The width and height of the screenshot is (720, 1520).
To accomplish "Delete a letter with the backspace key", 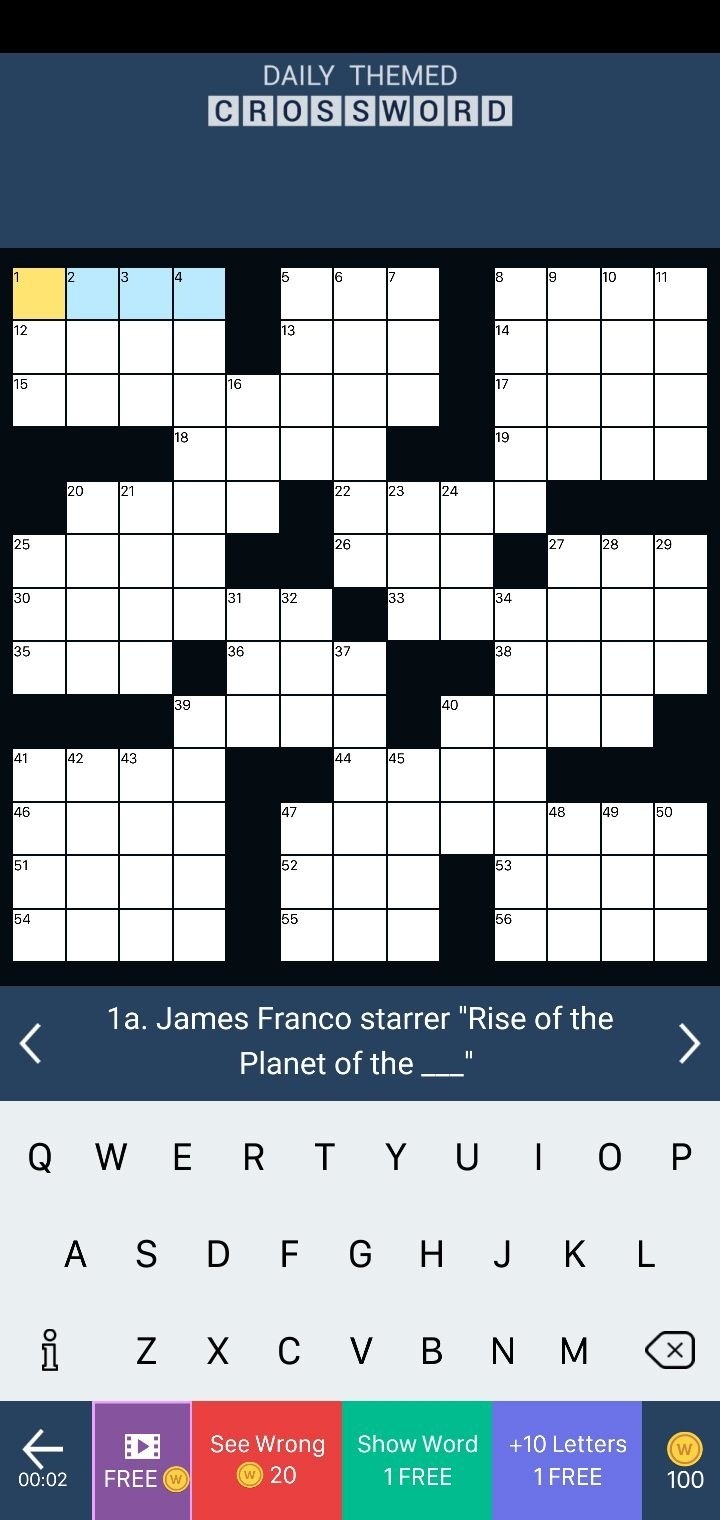I will 669,1351.
